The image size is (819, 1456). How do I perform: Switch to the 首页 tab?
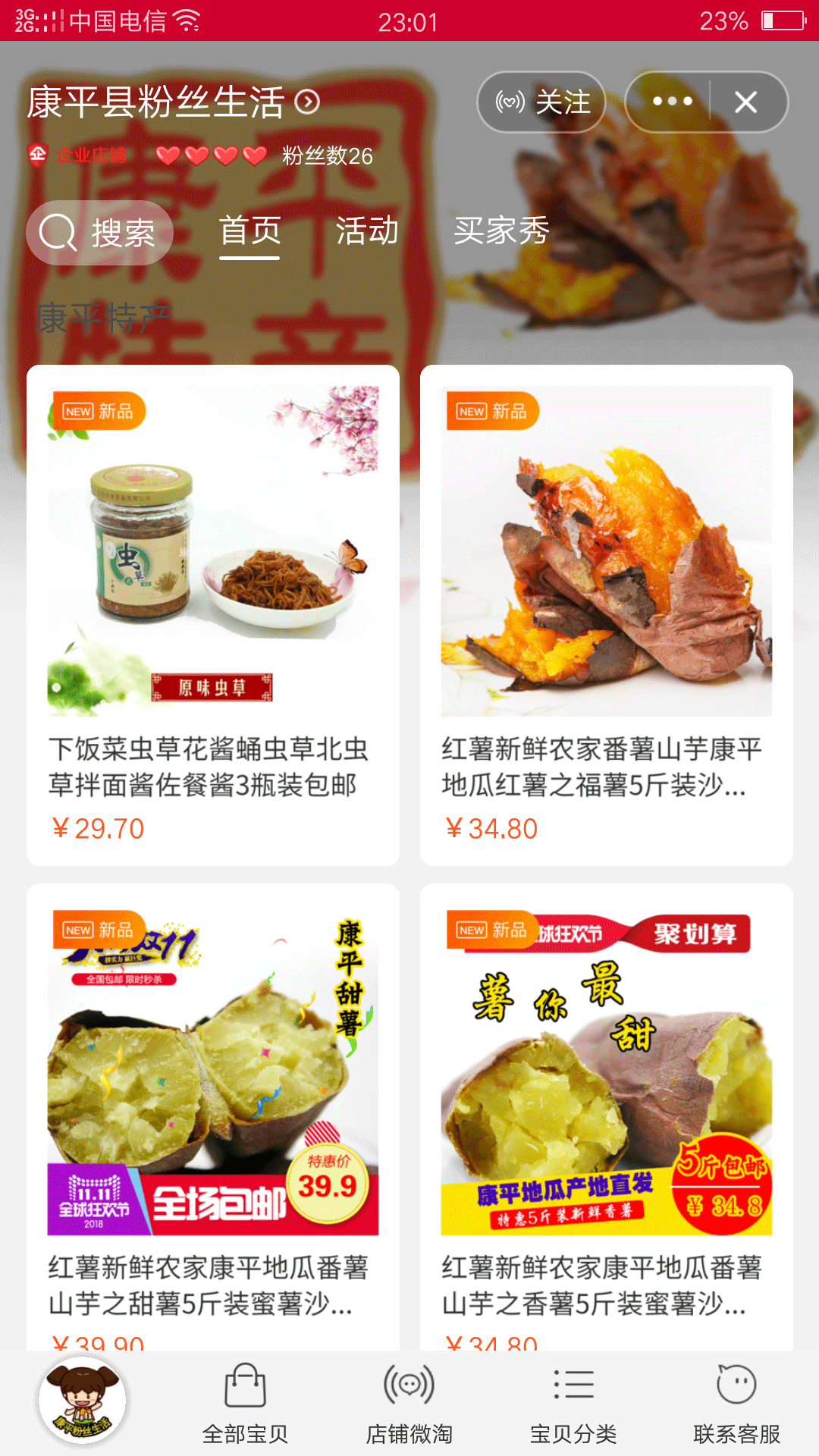(x=249, y=231)
